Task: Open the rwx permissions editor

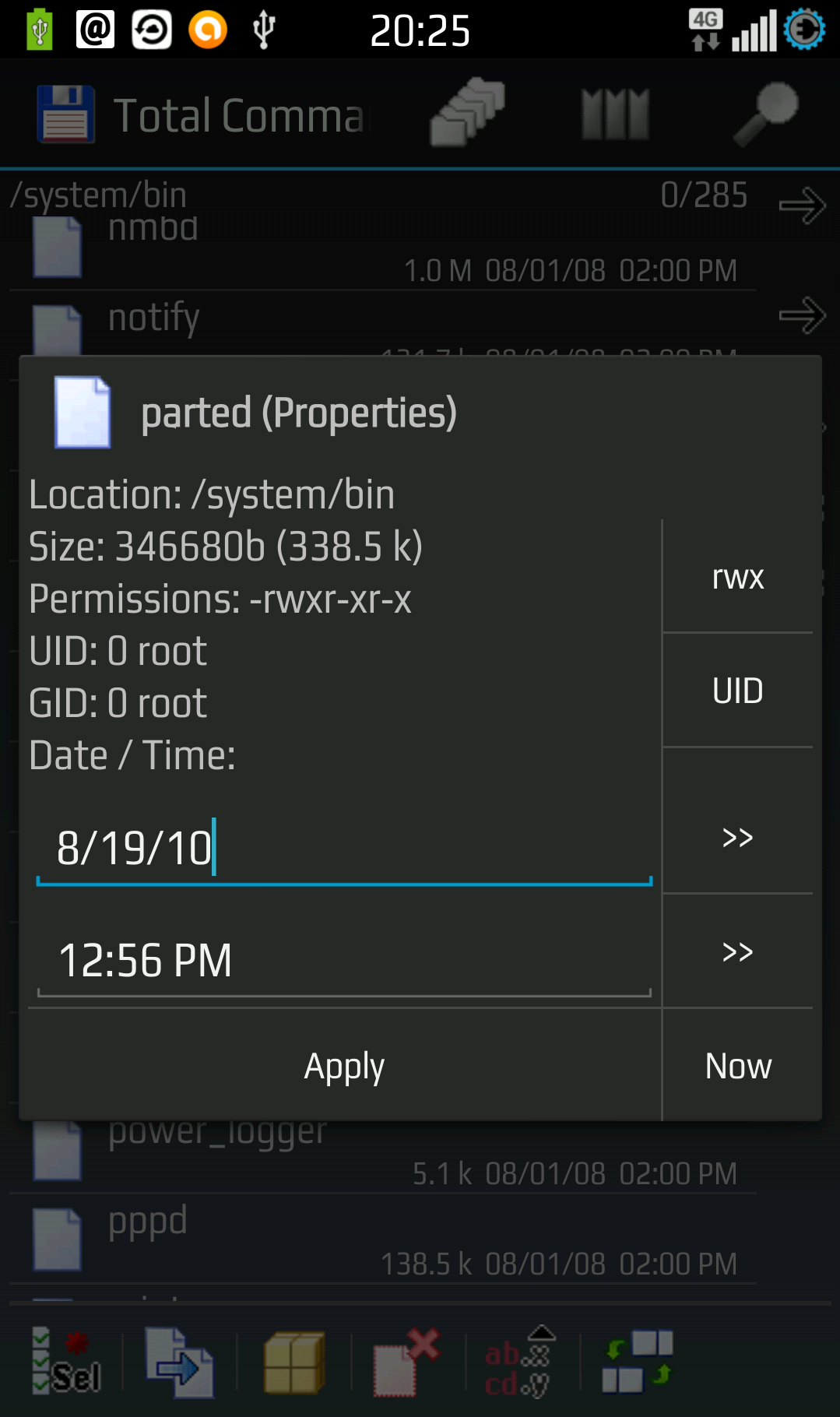Action: pyautogui.click(x=737, y=576)
